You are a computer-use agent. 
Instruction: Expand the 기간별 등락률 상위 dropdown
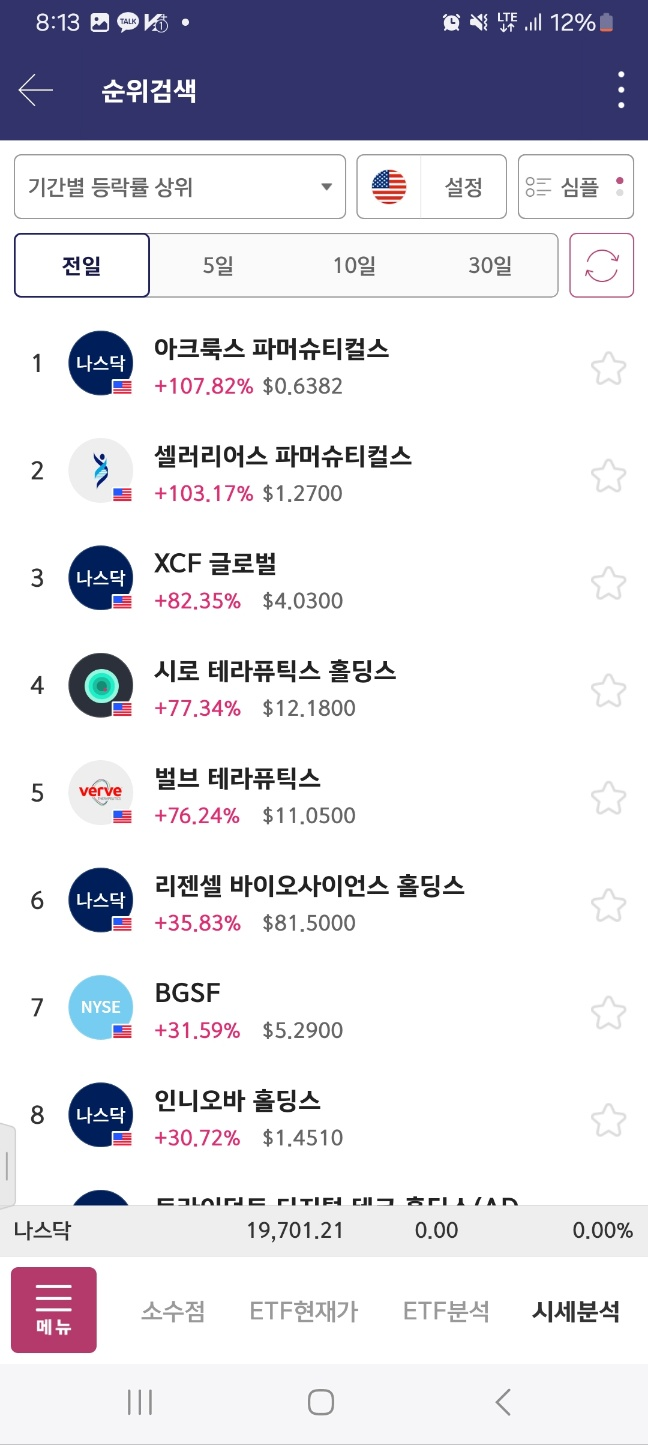(180, 187)
